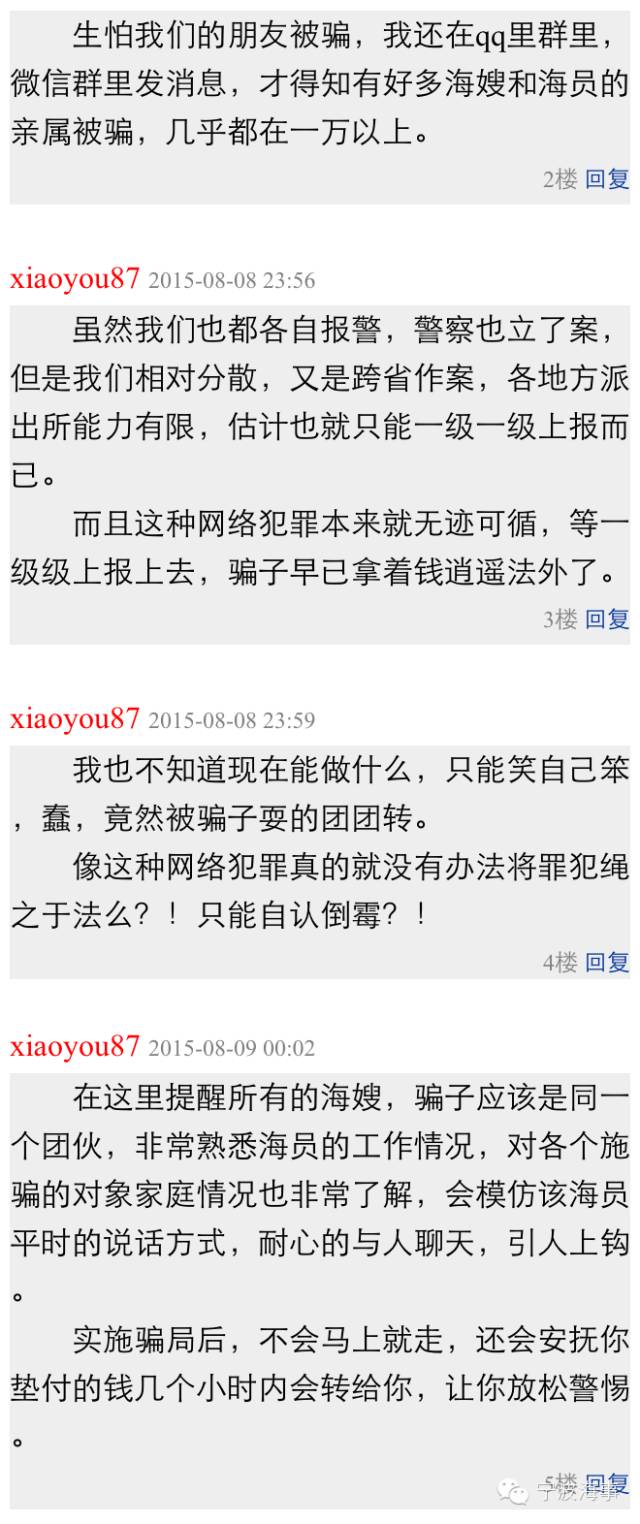Viewport: 640px width, 1524px height.
Task: Open xiaoyou87's profile from the 00:02 post
Action: pyautogui.click(x=75, y=1047)
